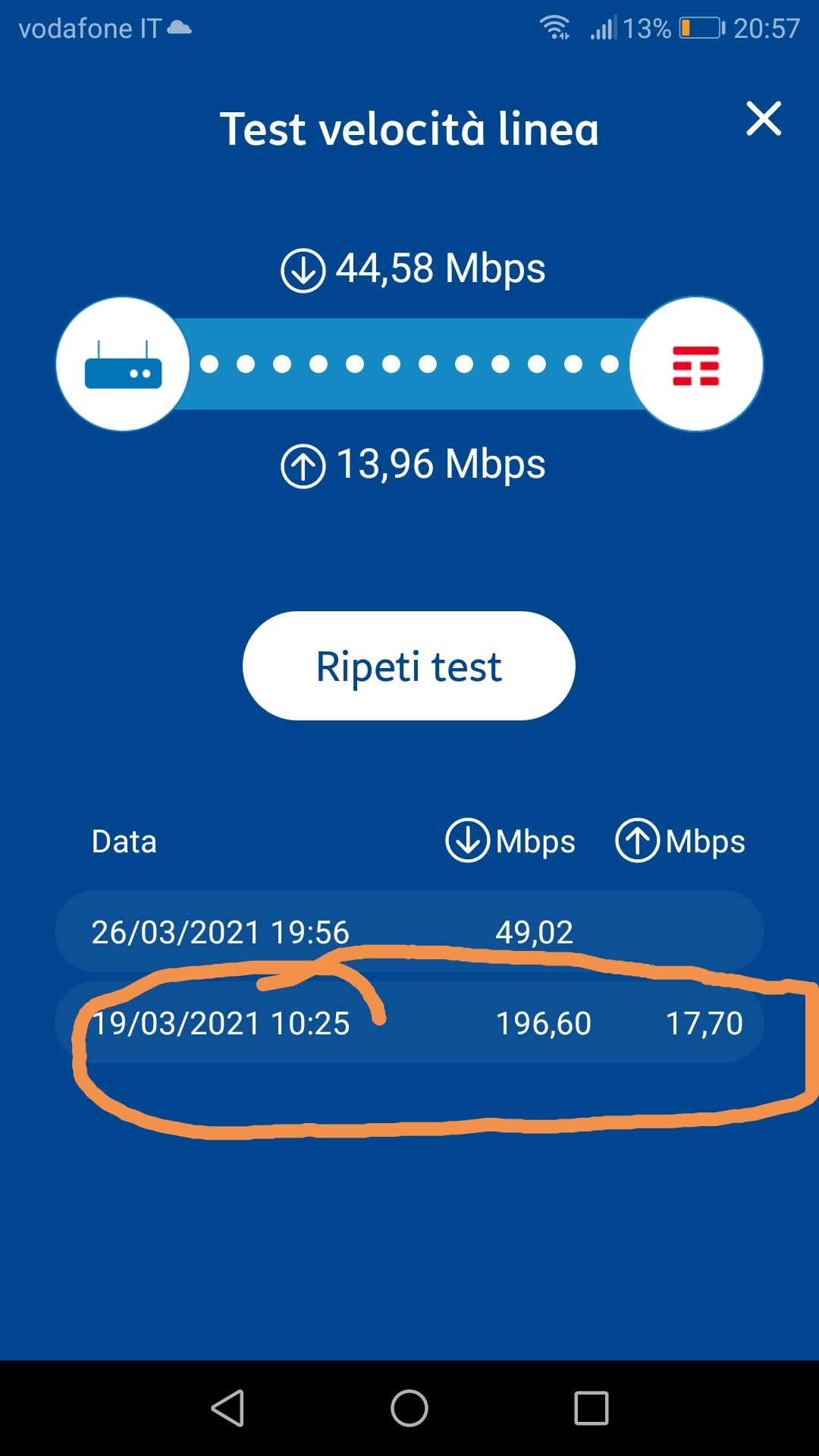Image resolution: width=819 pixels, height=1456 pixels.
Task: Open the recent apps overview
Action: pos(591,1408)
